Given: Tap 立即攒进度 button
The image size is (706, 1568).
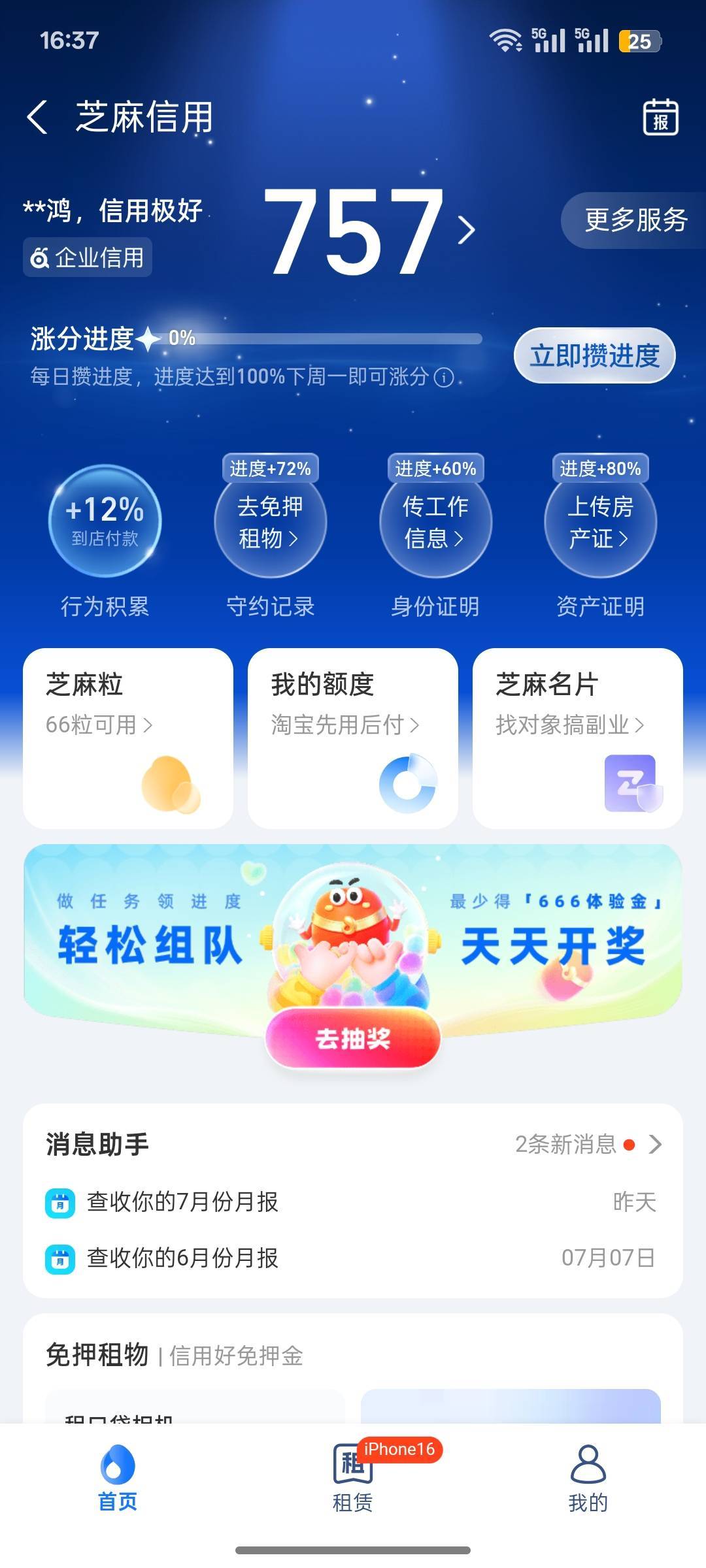Looking at the screenshot, I should coord(594,355).
